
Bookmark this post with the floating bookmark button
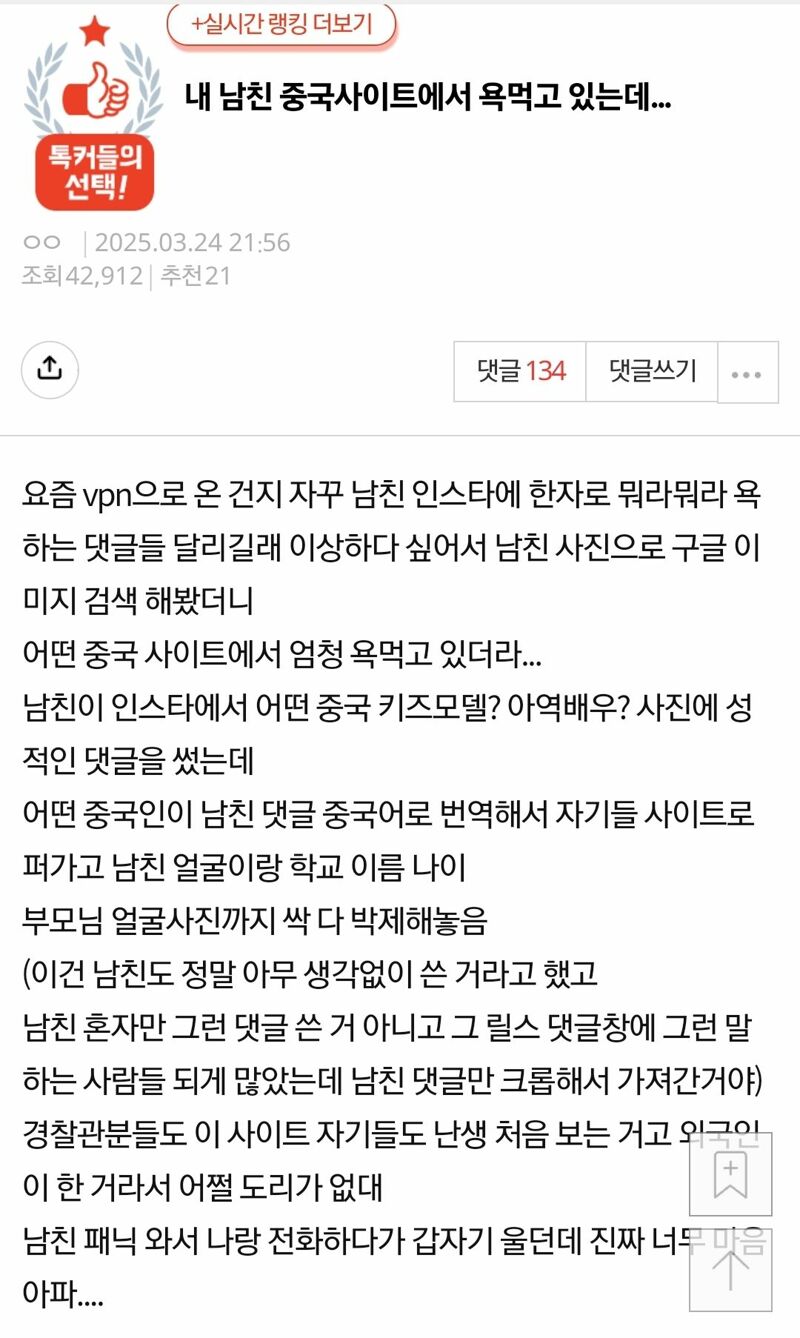[731, 1174]
